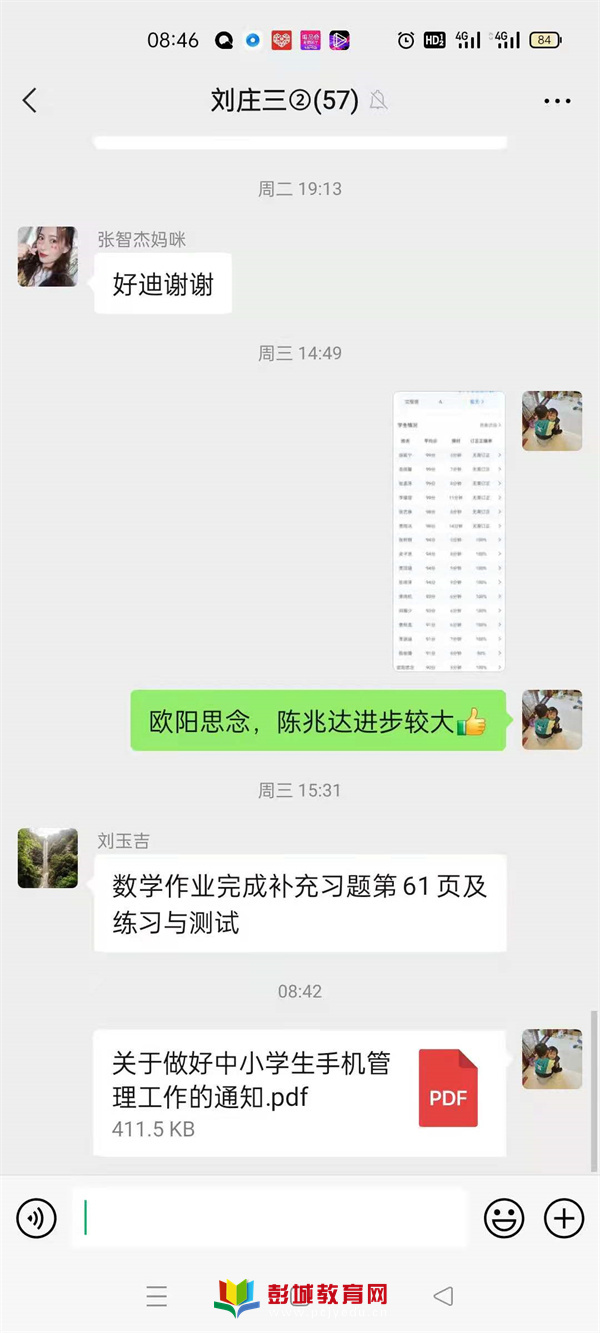The height and width of the screenshot is (1333, 600).
Task: View the shared score table screenshot
Action: (x=449, y=531)
